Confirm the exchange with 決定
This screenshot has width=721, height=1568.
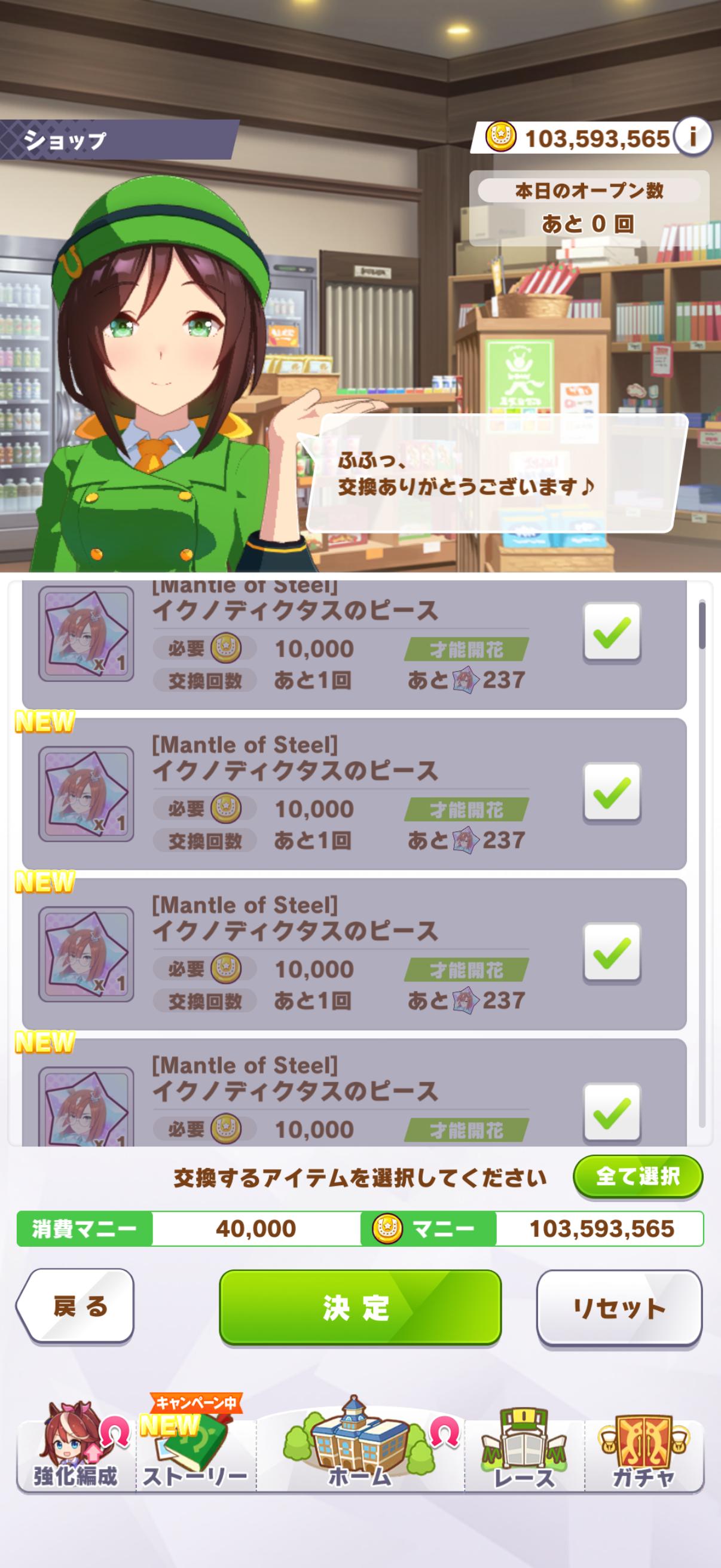pyautogui.click(x=360, y=1307)
